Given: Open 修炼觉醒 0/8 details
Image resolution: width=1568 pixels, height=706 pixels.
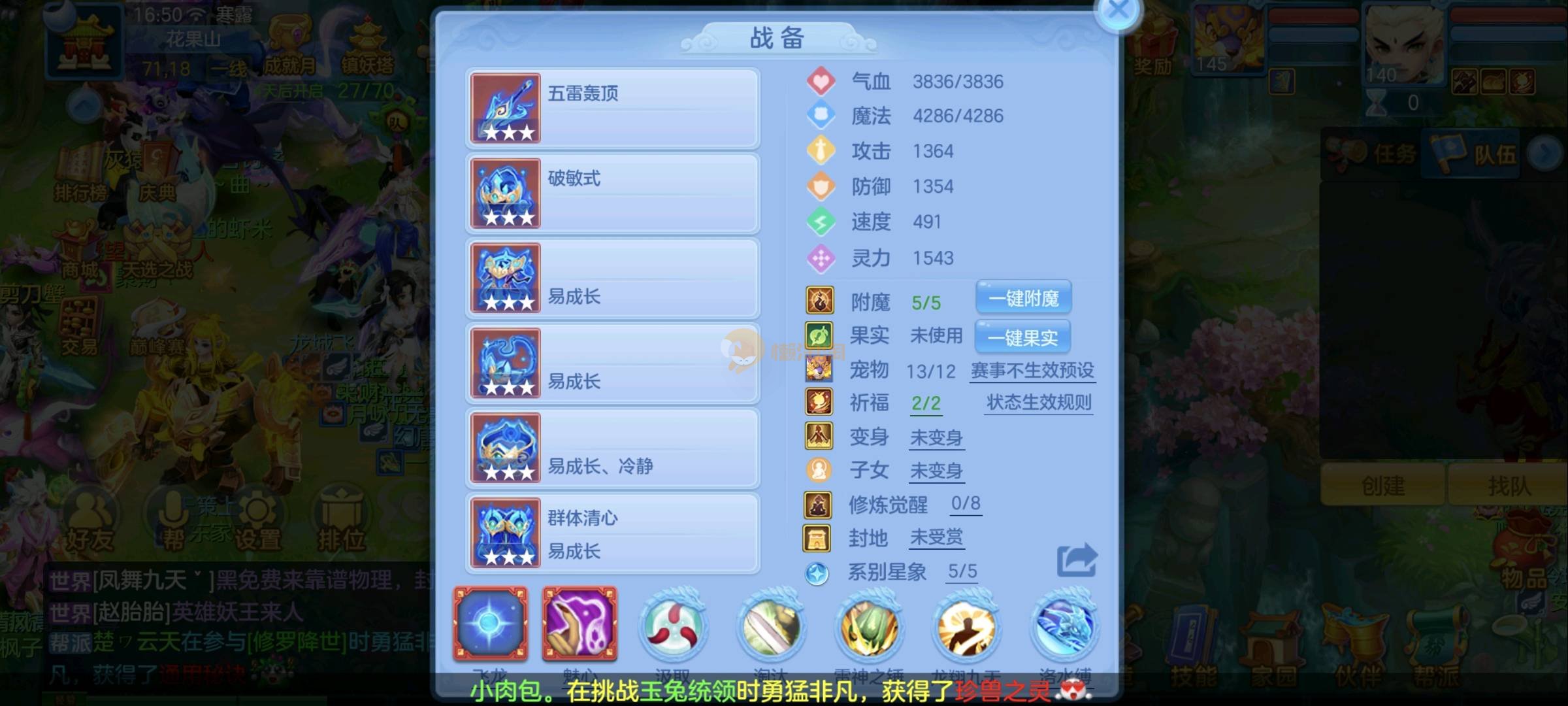Looking at the screenshot, I should click(x=965, y=503).
